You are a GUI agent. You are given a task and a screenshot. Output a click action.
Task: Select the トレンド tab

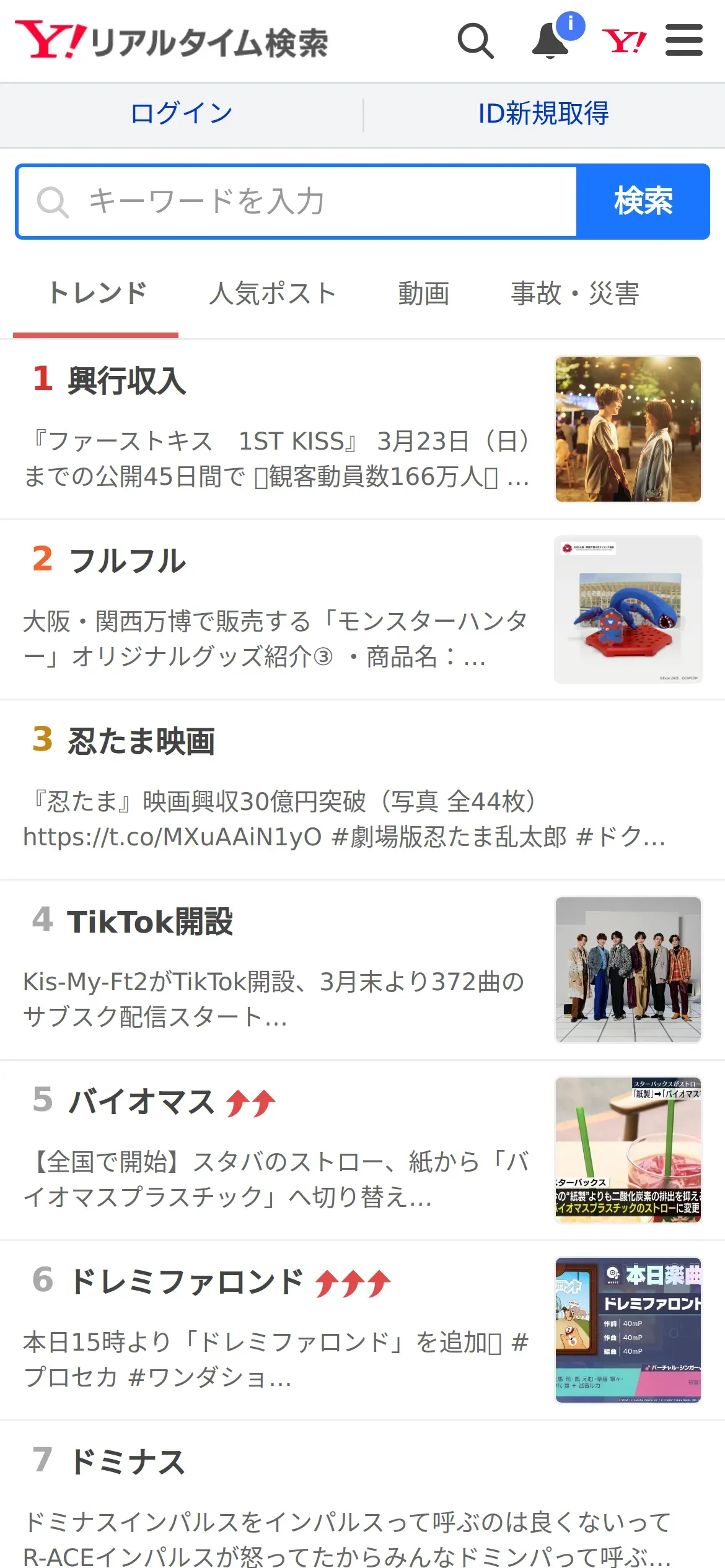[x=97, y=294]
